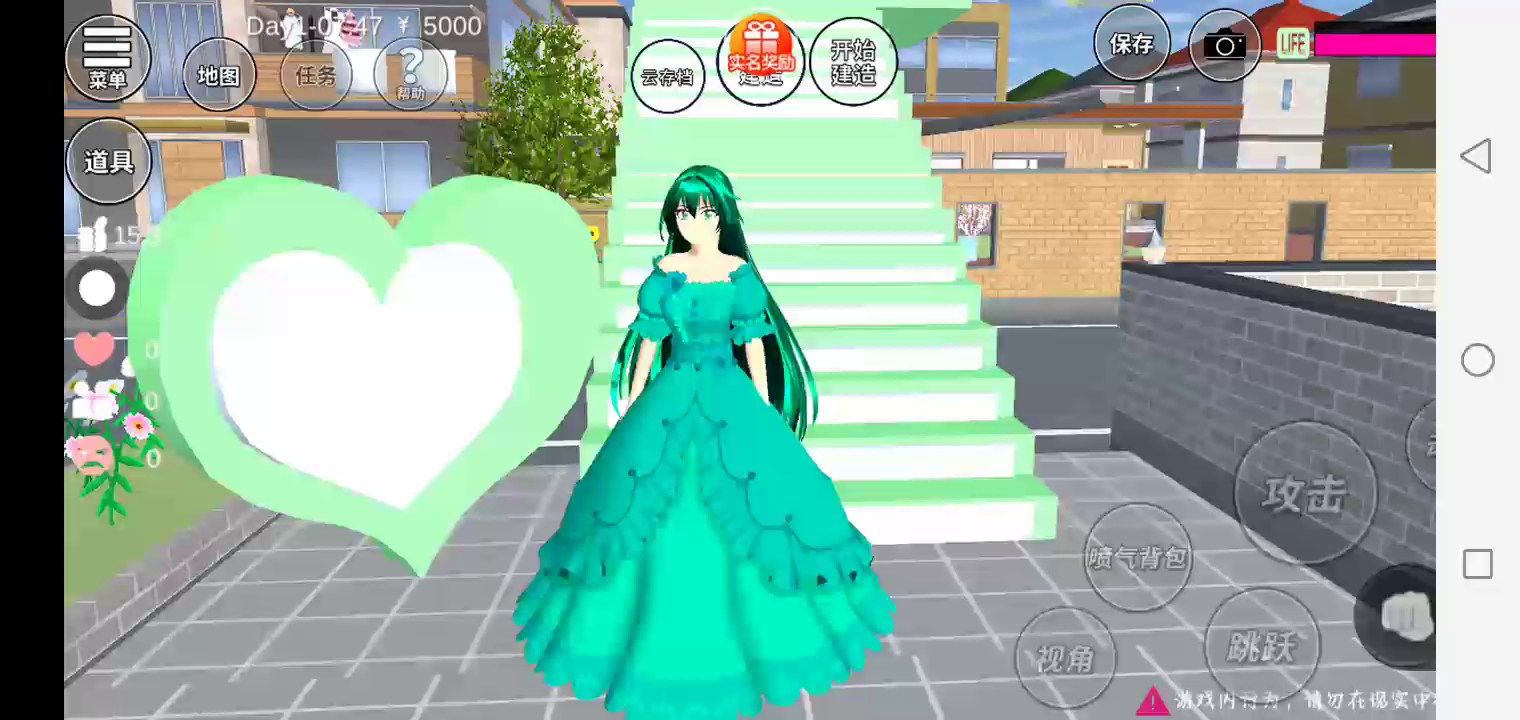Tap the white circle record button
Screen dimensions: 1520x720
[97, 289]
